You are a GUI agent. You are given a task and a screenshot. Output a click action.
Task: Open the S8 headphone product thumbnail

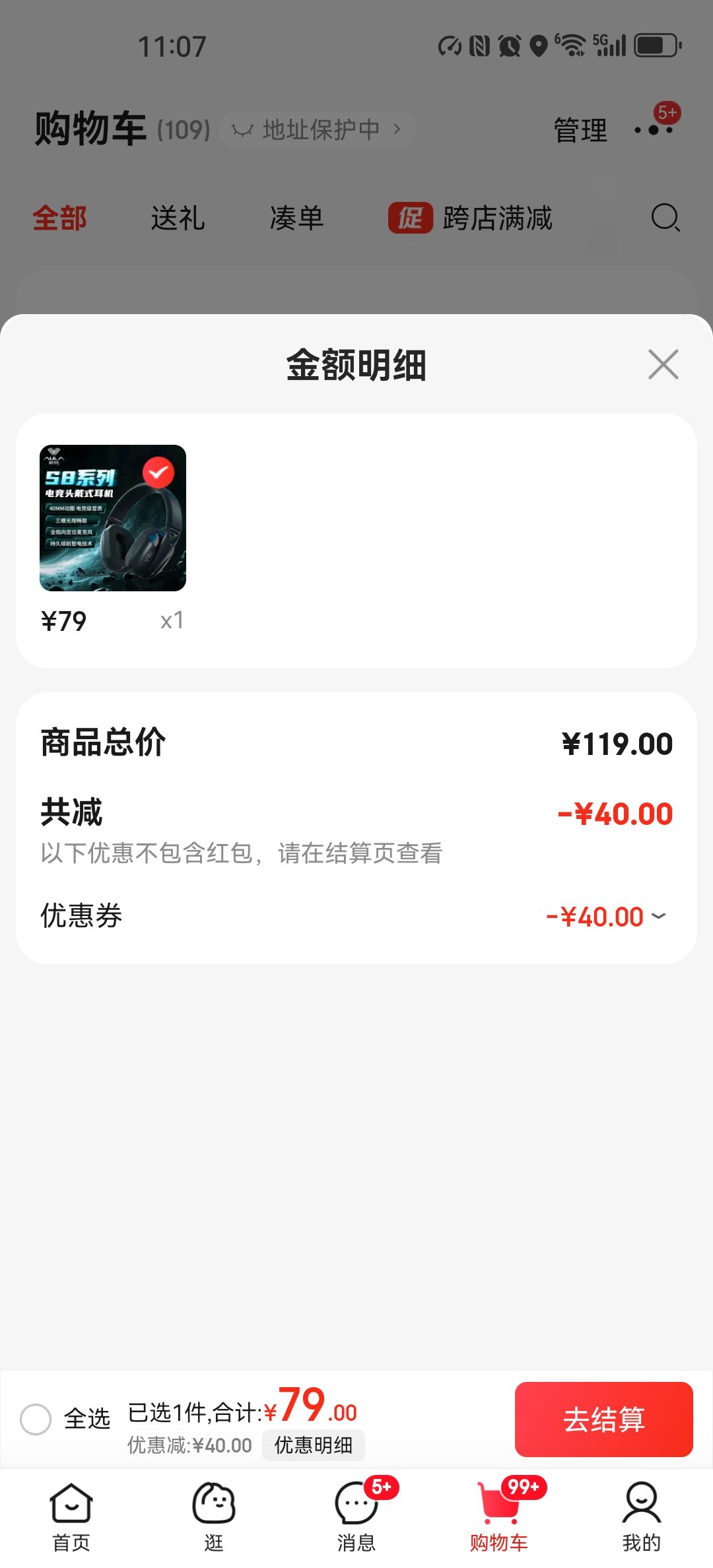[x=112, y=521]
